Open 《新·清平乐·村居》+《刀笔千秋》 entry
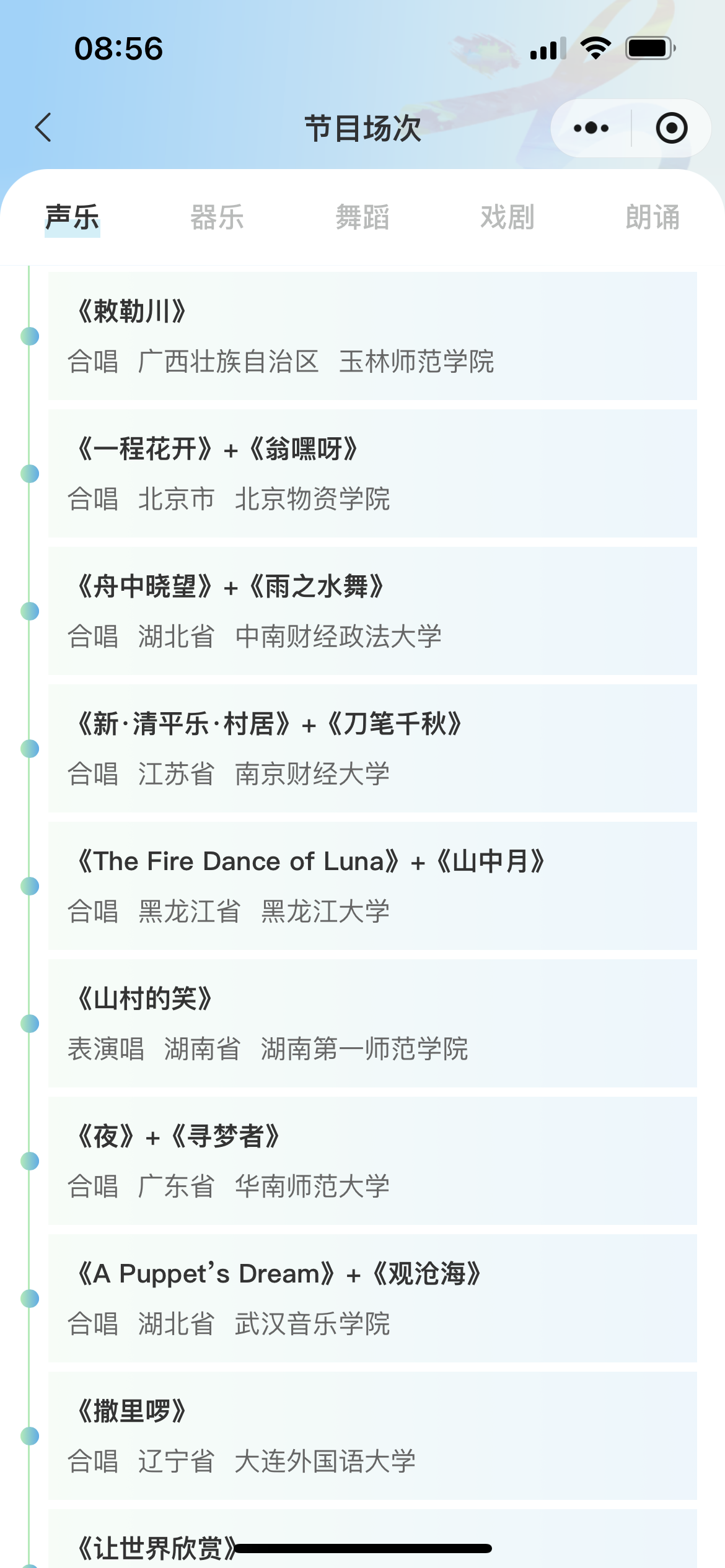 click(372, 748)
